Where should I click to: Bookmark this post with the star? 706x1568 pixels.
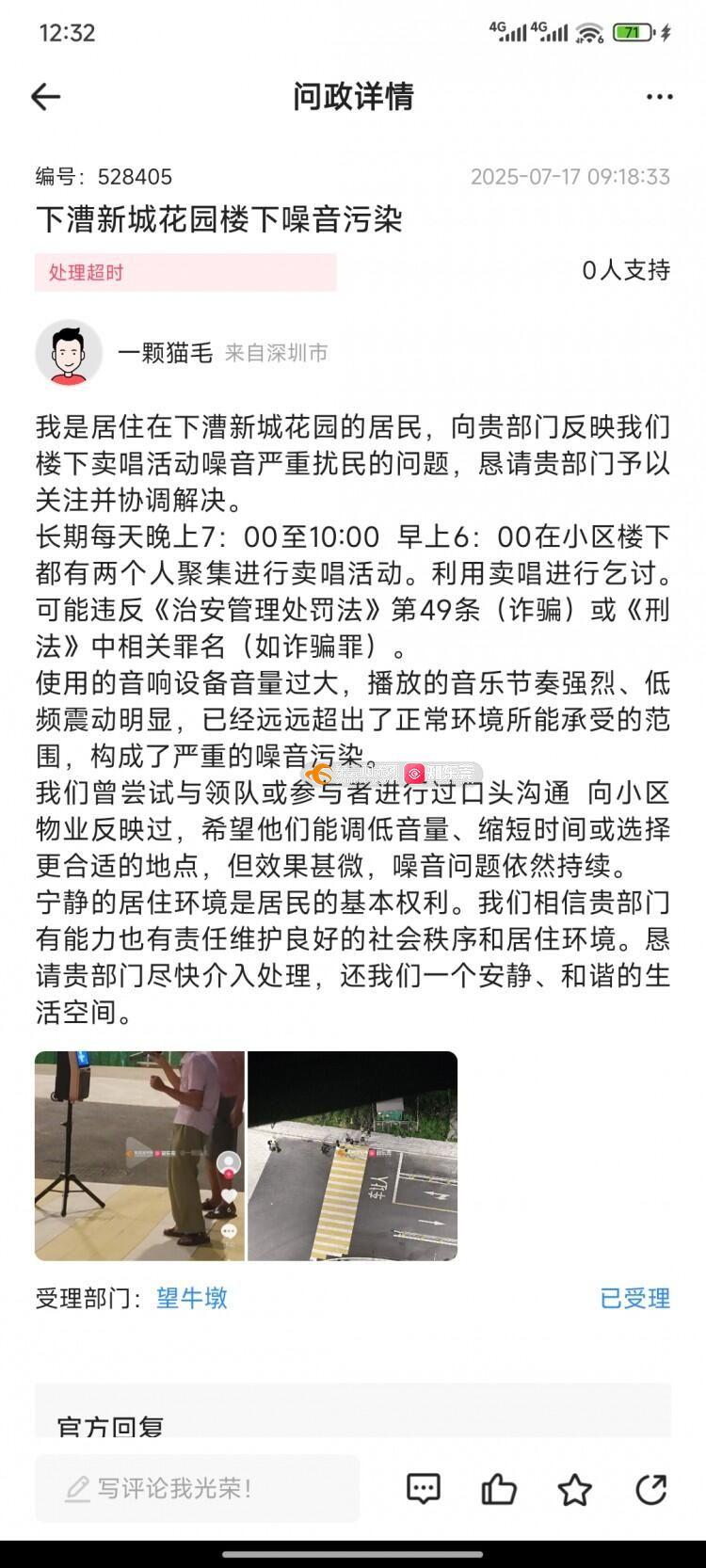[575, 1489]
